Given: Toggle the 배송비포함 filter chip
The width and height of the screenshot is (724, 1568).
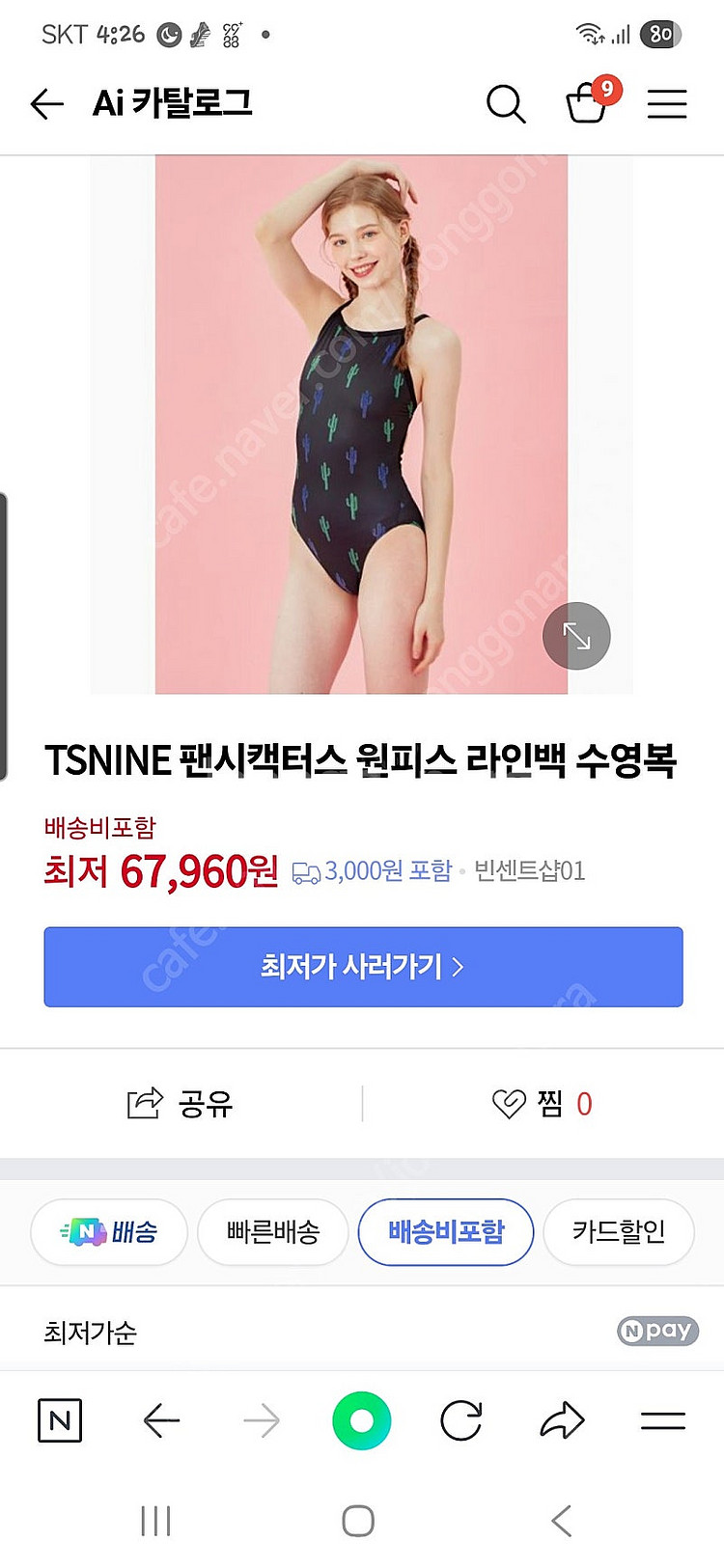Looking at the screenshot, I should pos(445,1231).
